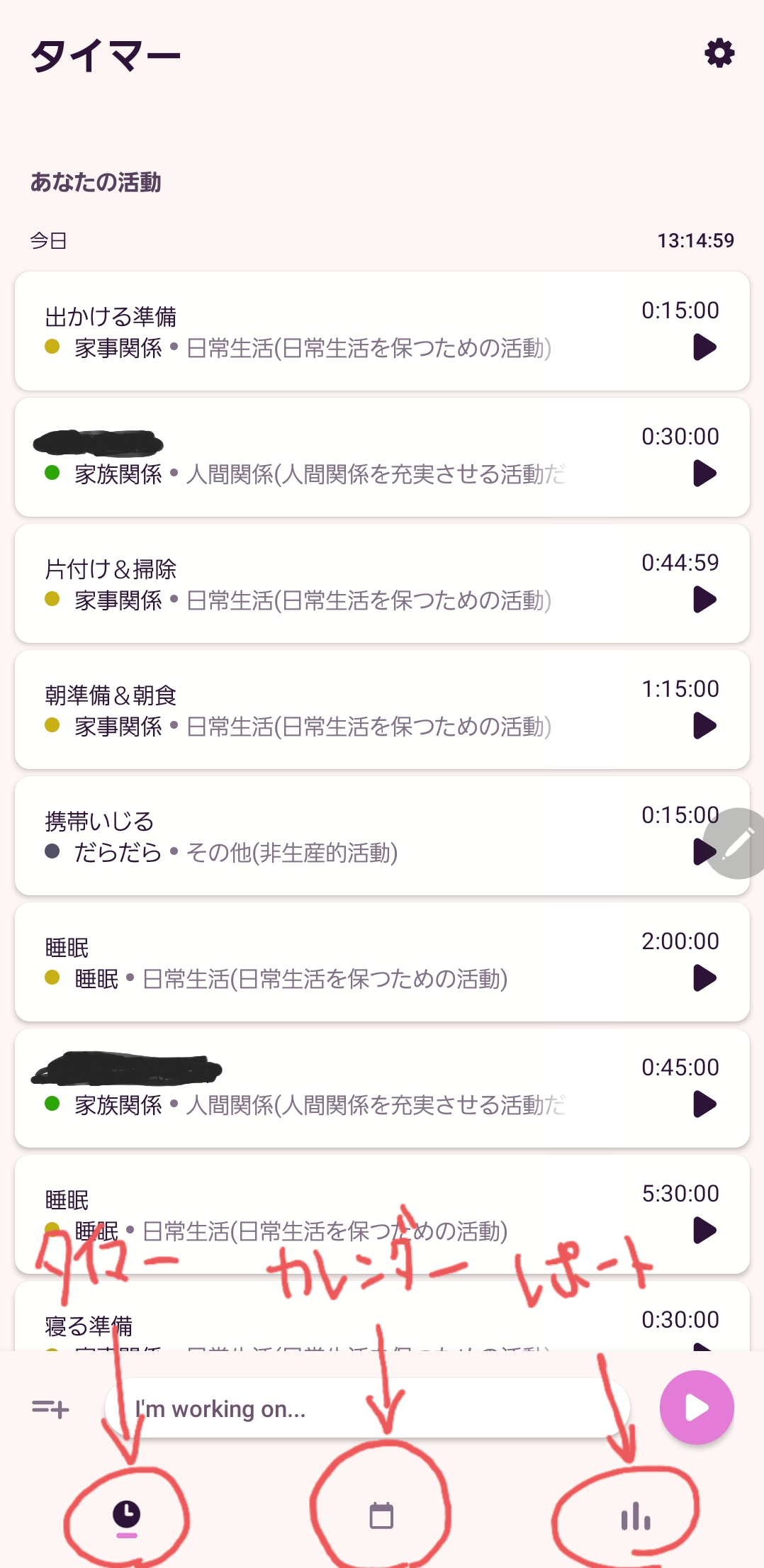The height and width of the screenshot is (1568, 764).
Task: Tap the "I'm working on..." input field
Action: [x=367, y=1408]
